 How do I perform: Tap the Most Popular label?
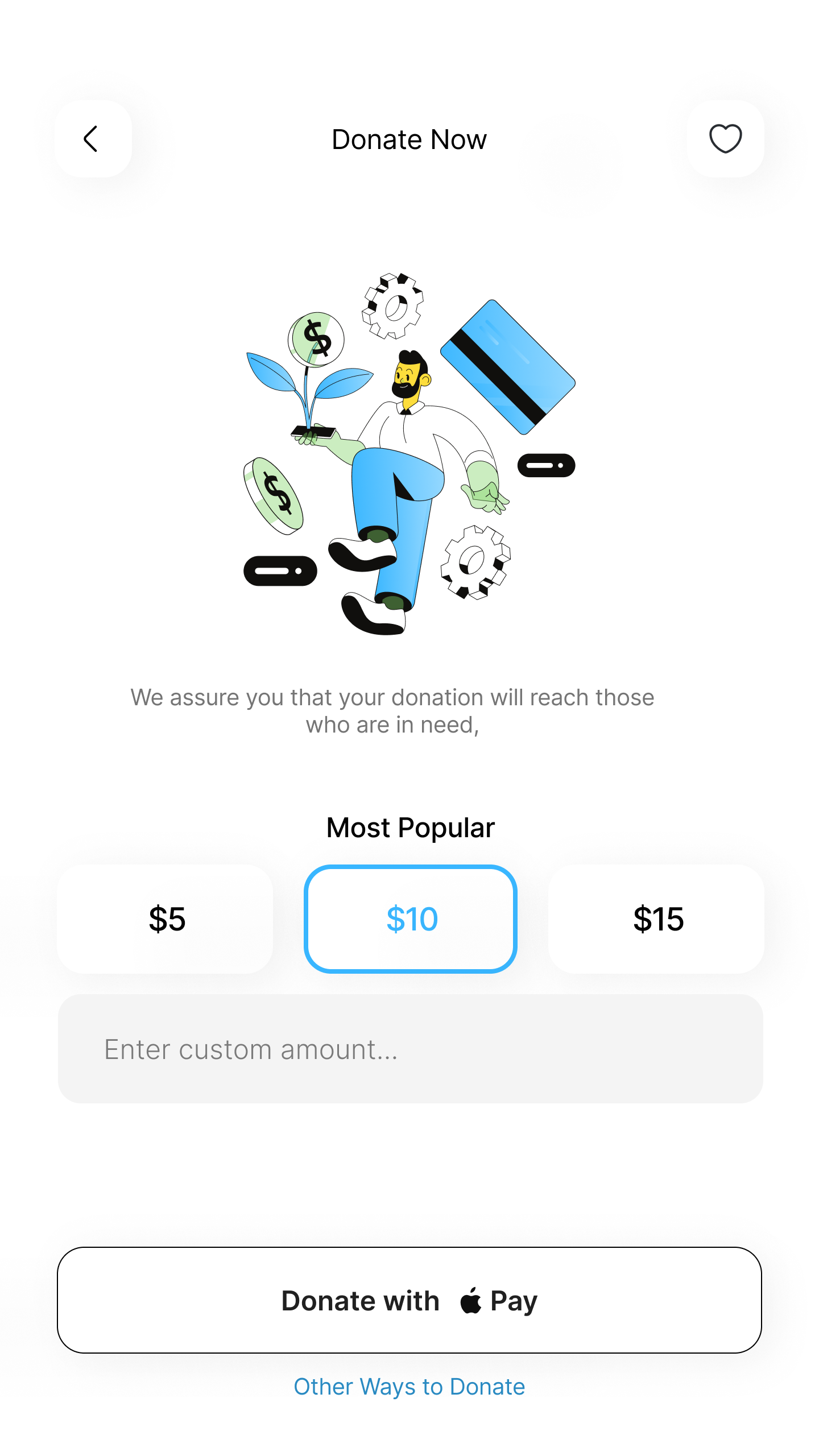pyautogui.click(x=409, y=828)
